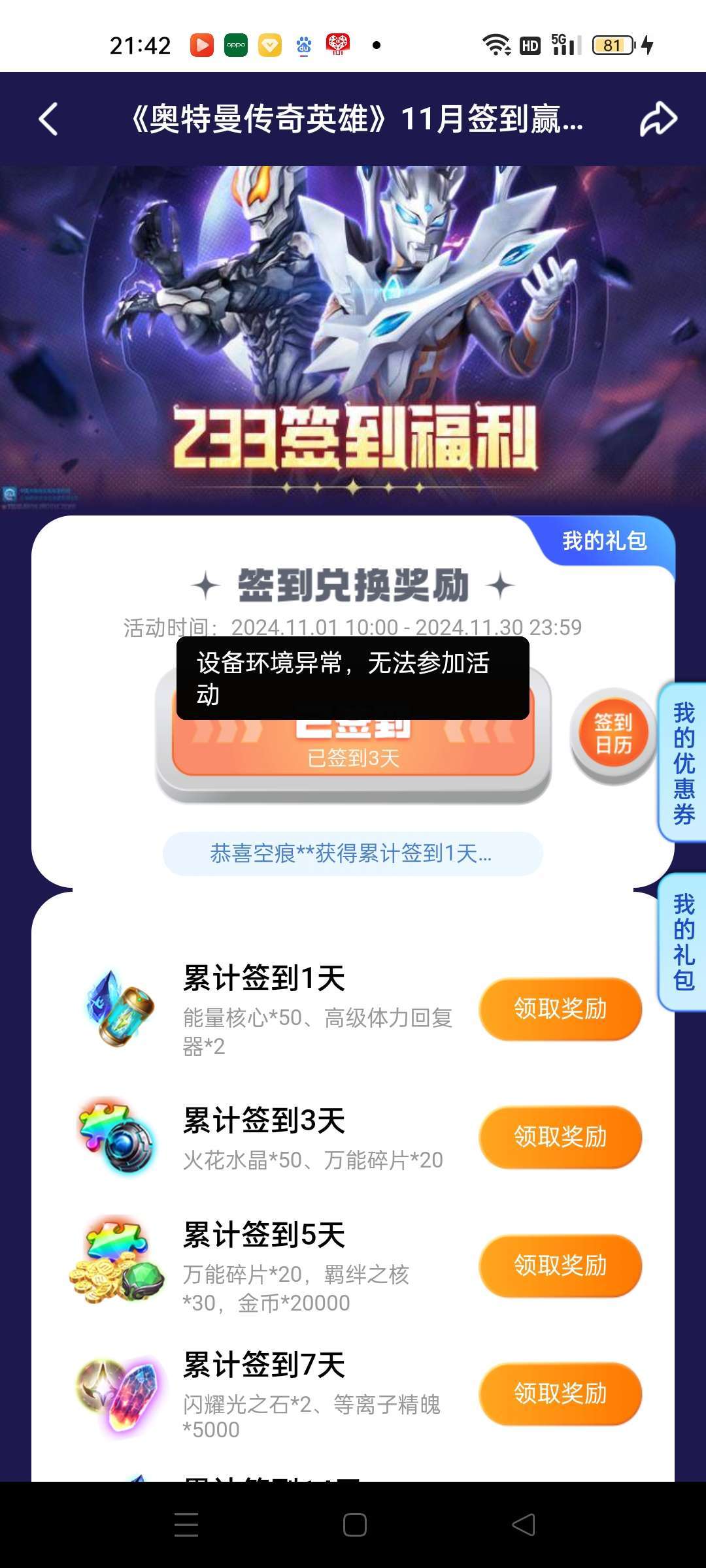Open 我的礼包 tab at card corner
706x1568 pixels.
[x=604, y=541]
